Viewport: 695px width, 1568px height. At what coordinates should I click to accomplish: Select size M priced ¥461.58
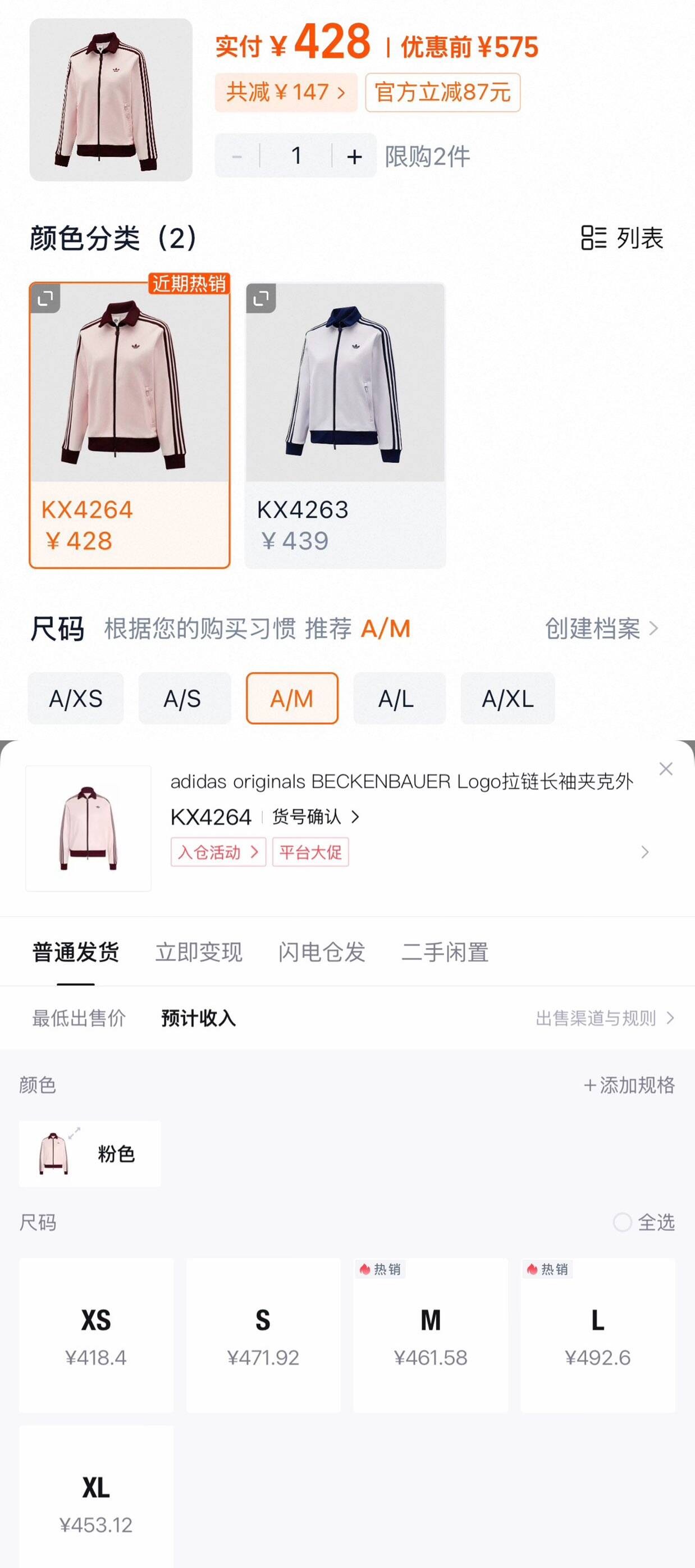coord(430,1335)
